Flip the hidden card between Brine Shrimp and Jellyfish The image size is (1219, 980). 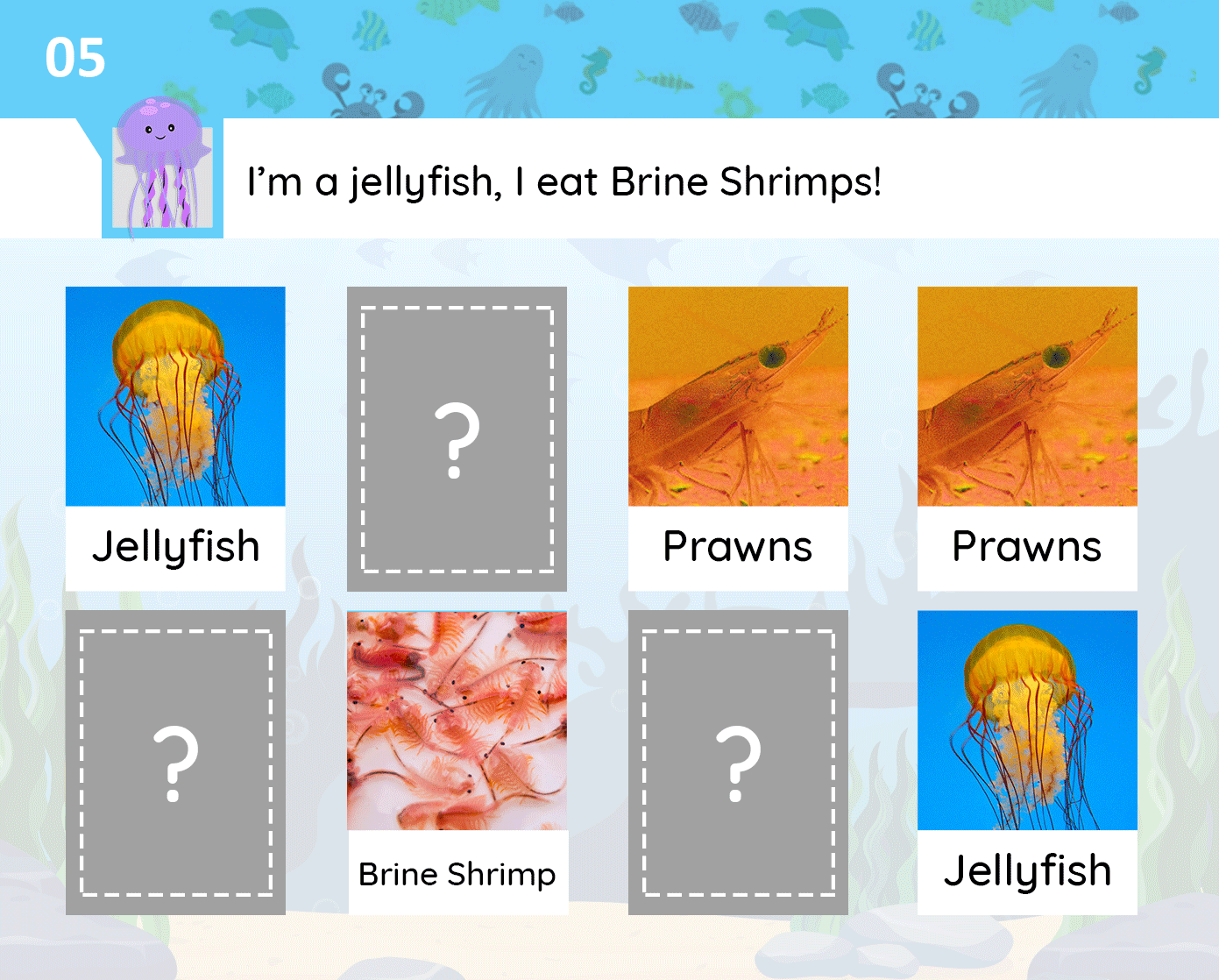738,762
